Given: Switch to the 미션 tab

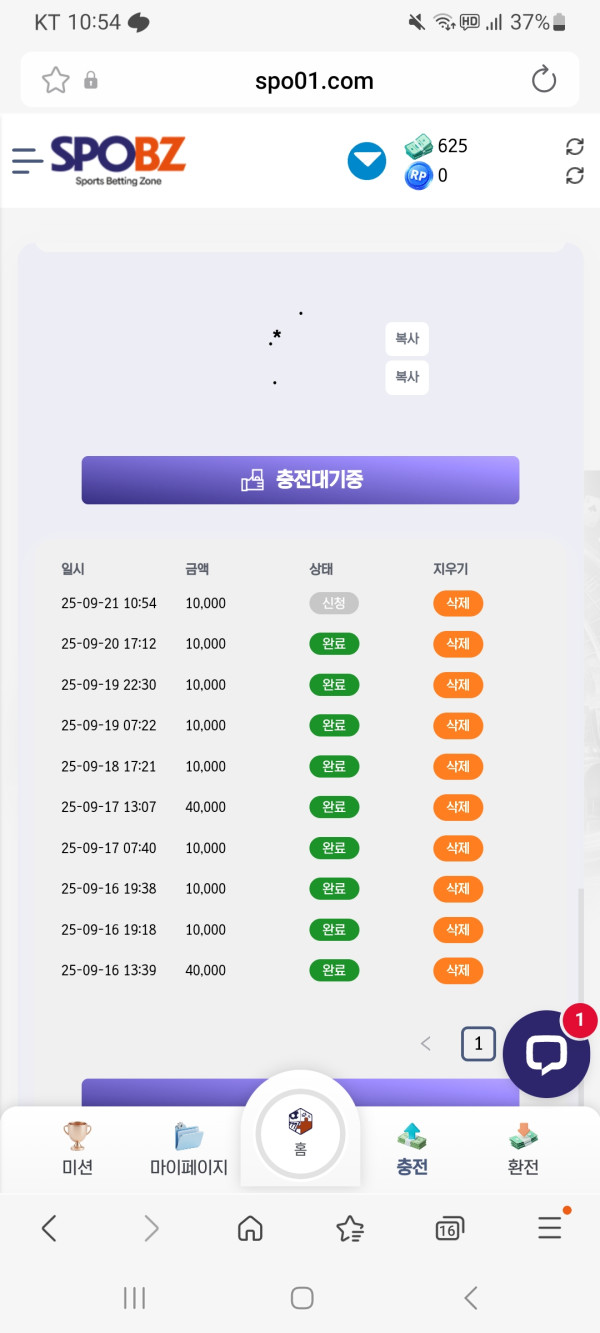Looking at the screenshot, I should tap(77, 1148).
